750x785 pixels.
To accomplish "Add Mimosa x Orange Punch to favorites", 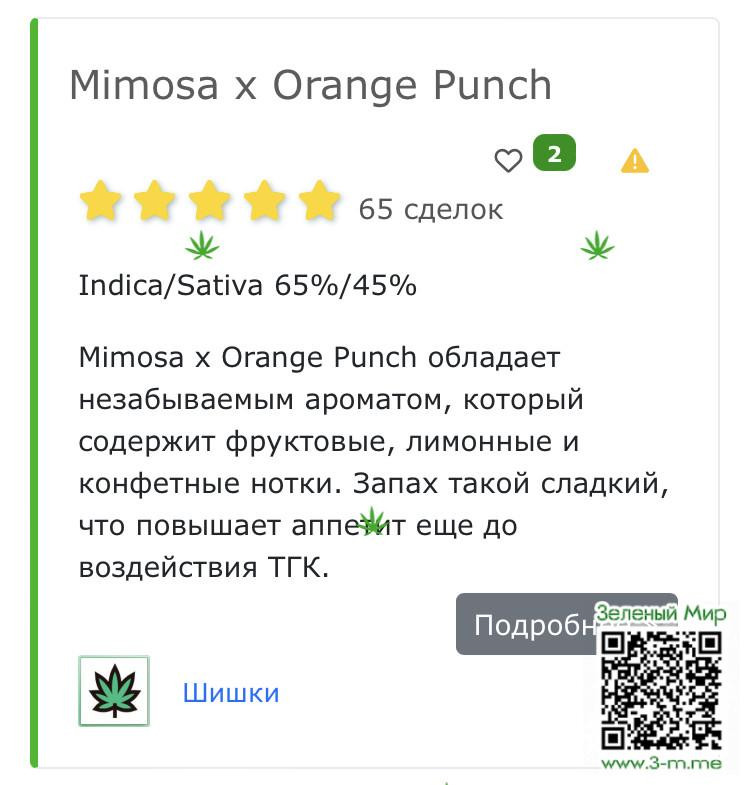I will [x=508, y=160].
